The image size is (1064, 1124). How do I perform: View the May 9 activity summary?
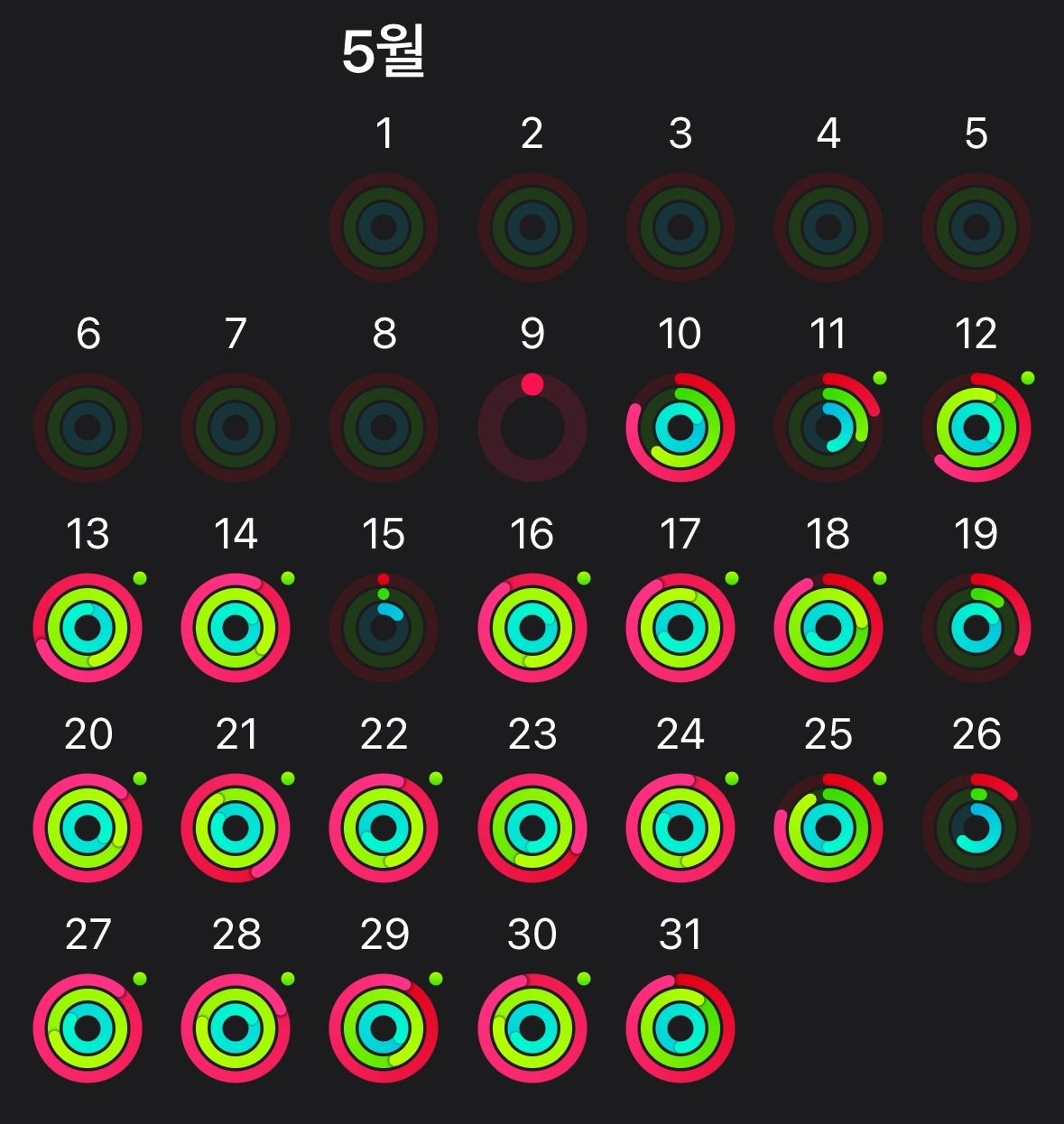tap(532, 428)
